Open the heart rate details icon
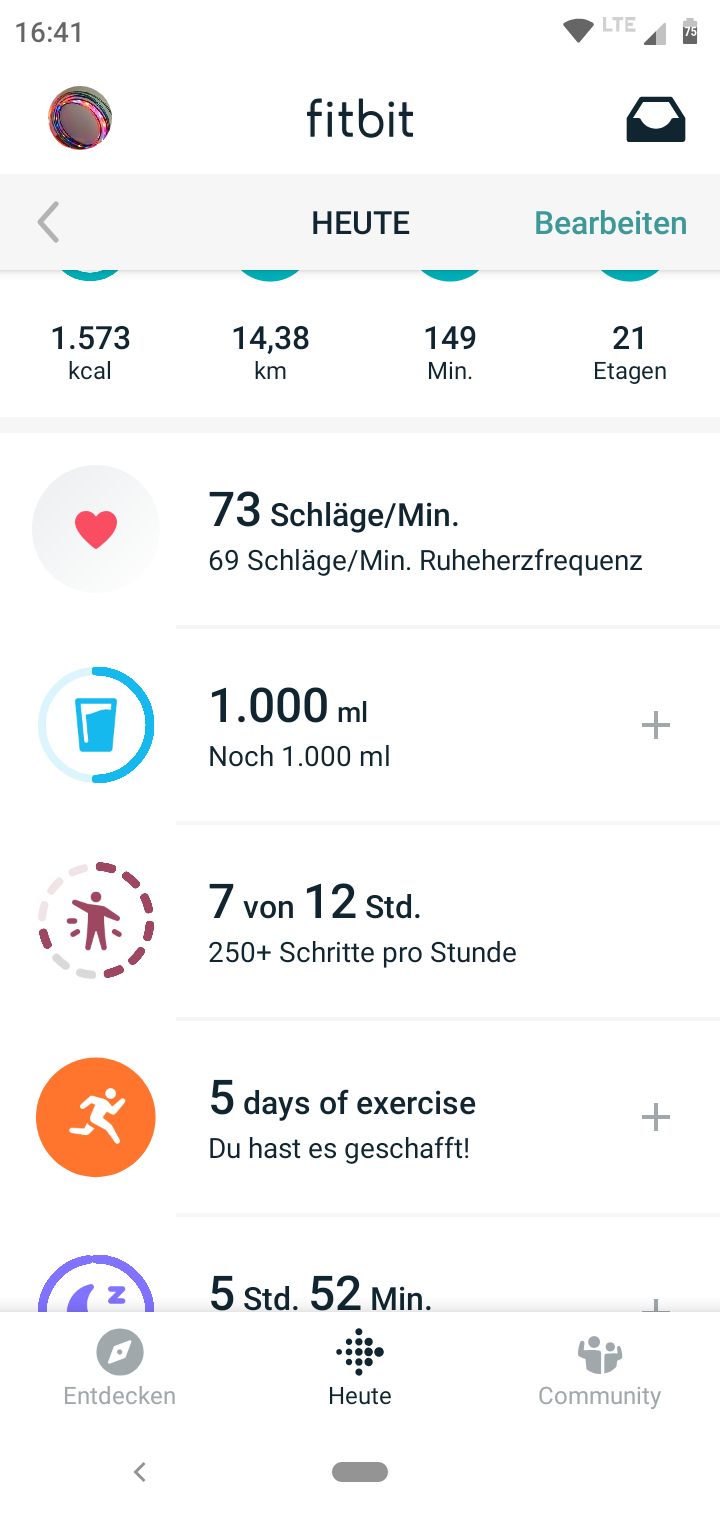 tap(95, 528)
